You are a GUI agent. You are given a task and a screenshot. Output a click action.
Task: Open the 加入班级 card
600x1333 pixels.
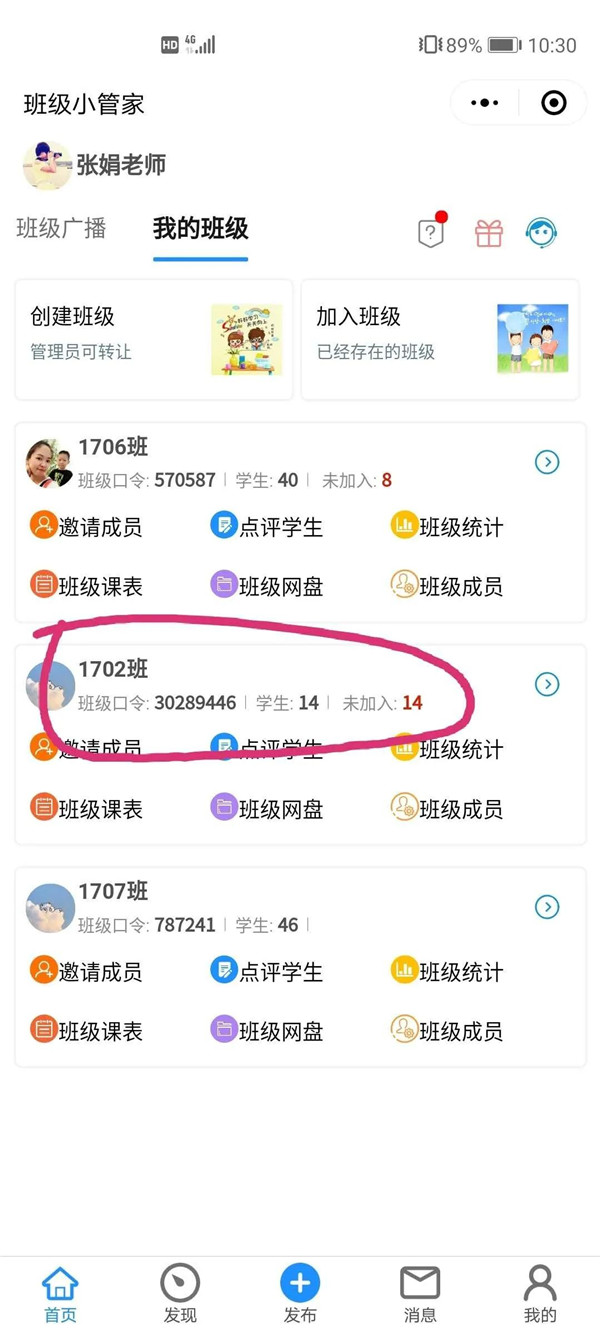[440, 340]
